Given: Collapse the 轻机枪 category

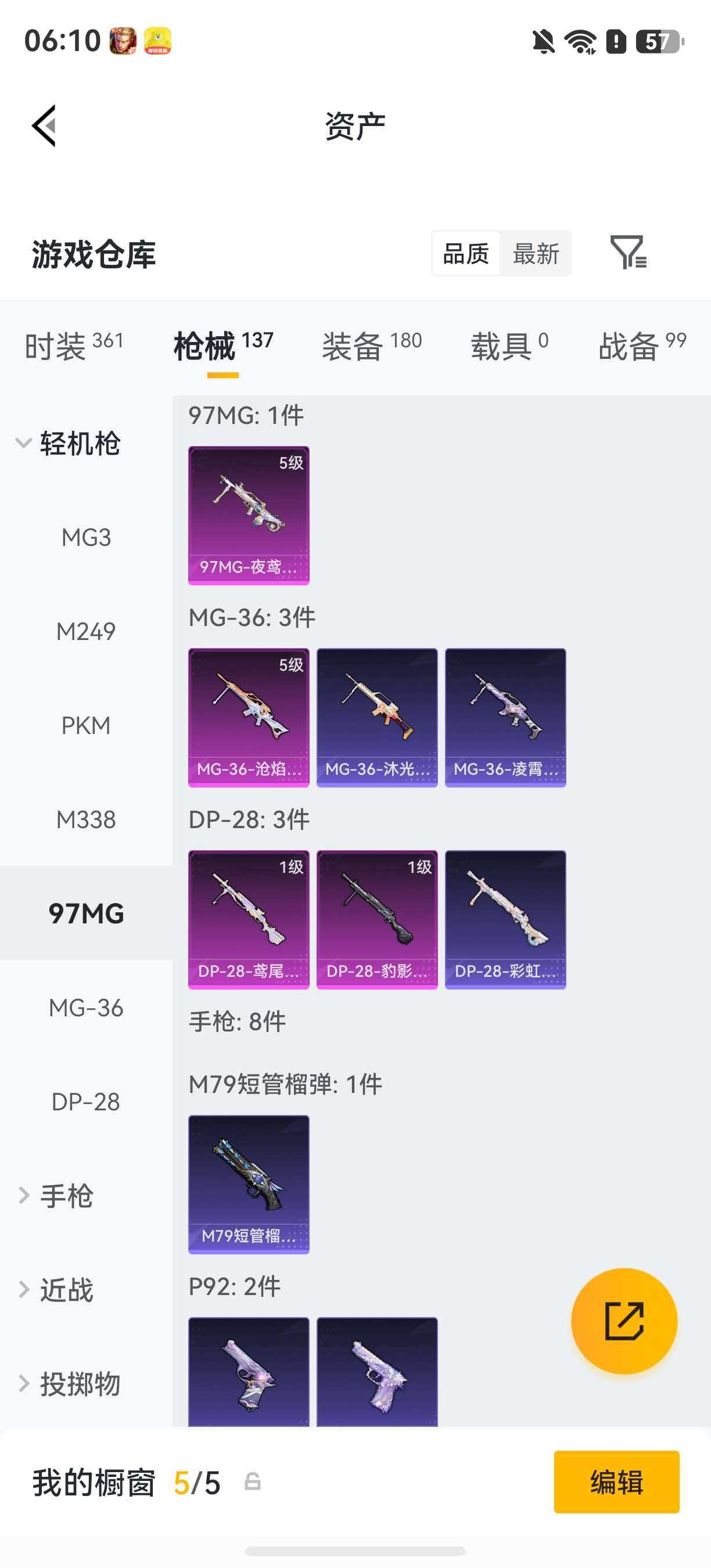Looking at the screenshot, I should pos(68,443).
